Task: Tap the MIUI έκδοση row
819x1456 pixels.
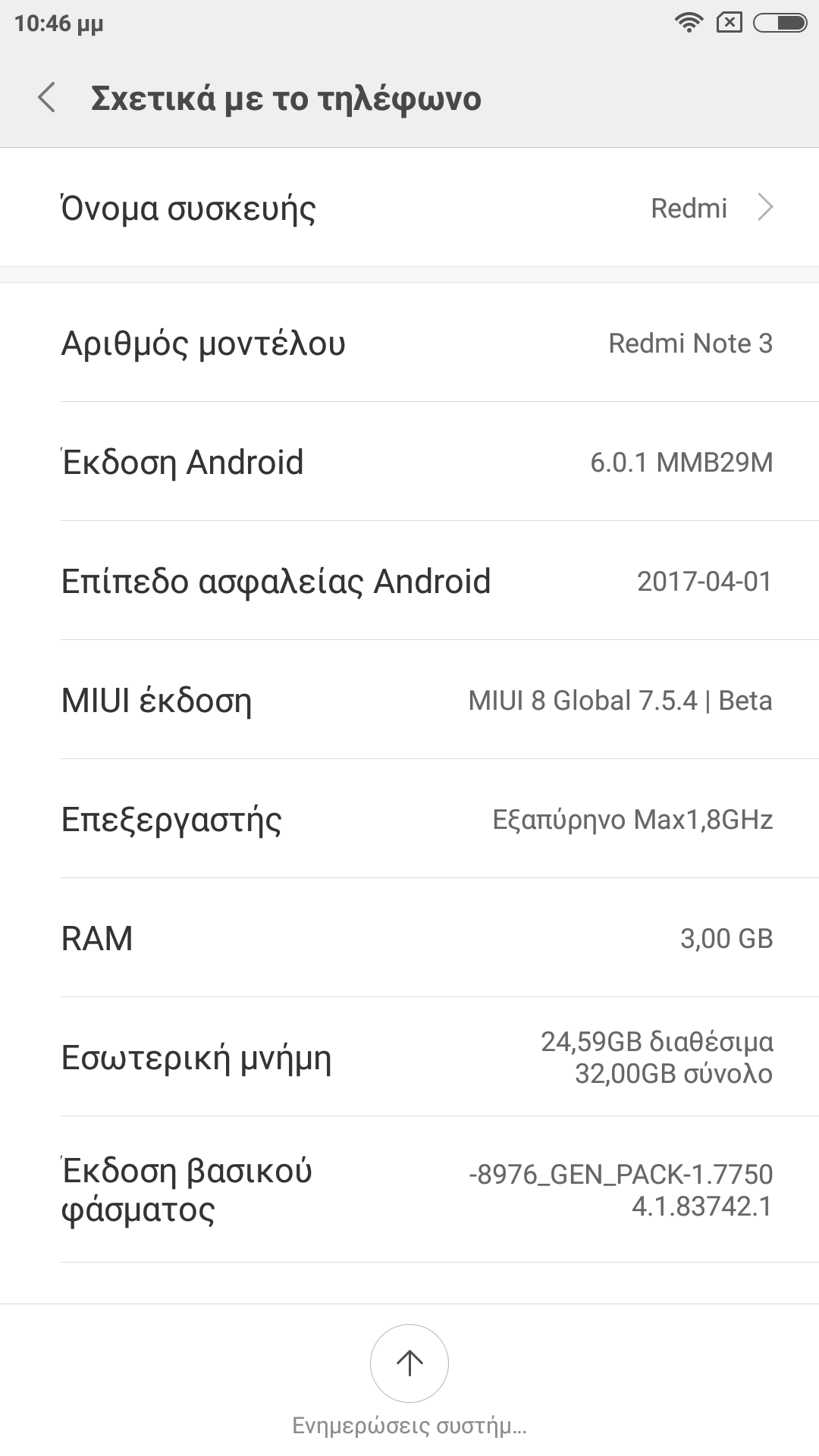Action: point(409,700)
